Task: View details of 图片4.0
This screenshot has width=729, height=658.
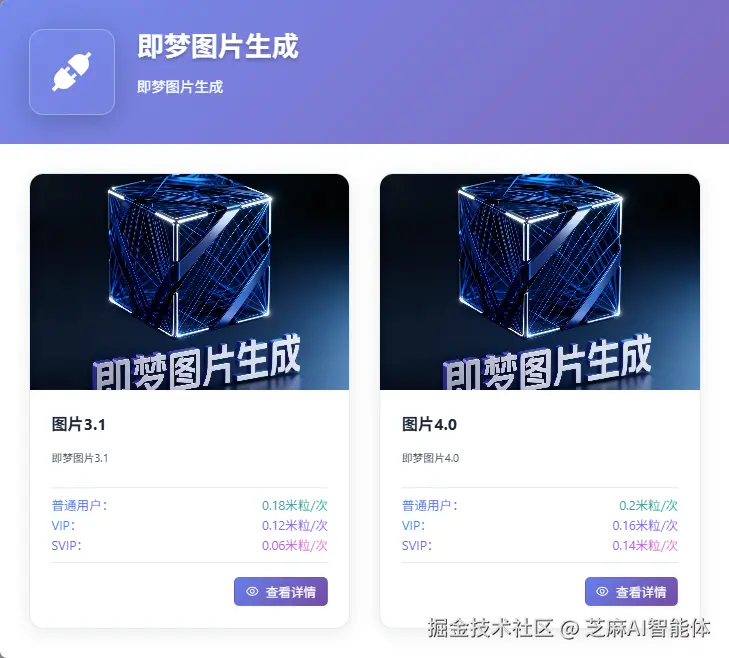Action: [630, 591]
